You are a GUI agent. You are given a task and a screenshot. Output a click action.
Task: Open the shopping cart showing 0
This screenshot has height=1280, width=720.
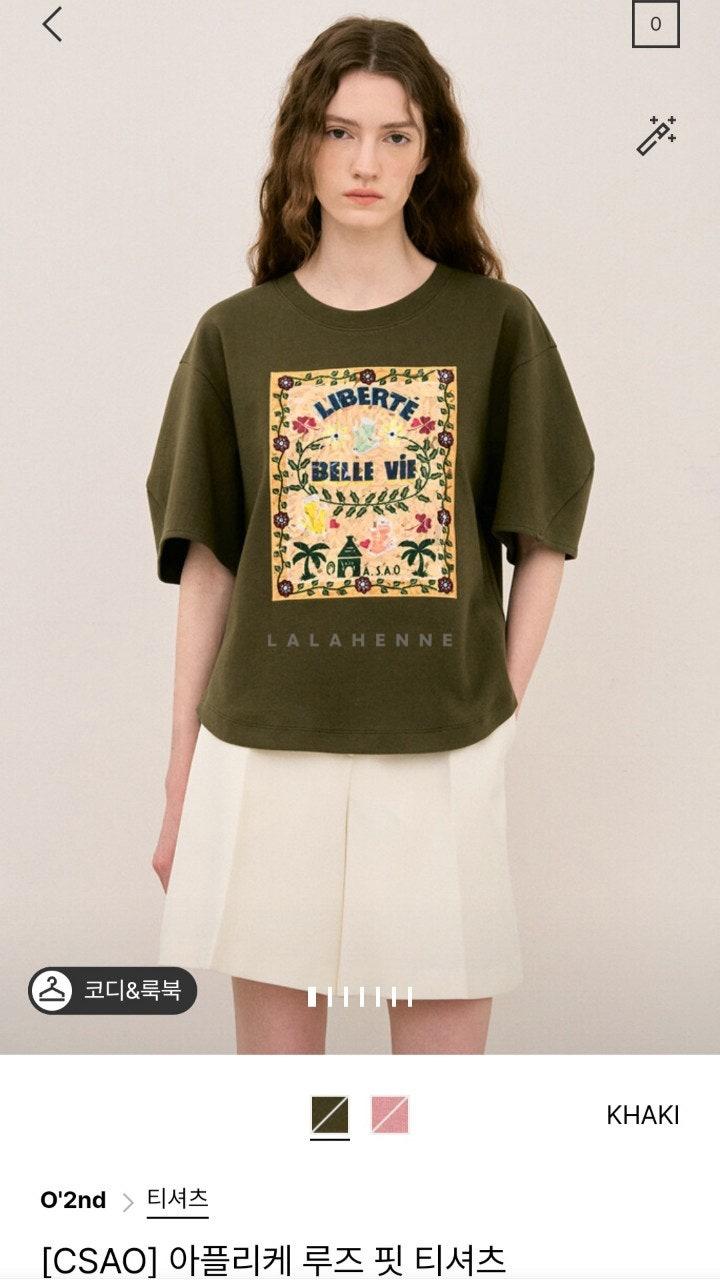(655, 24)
